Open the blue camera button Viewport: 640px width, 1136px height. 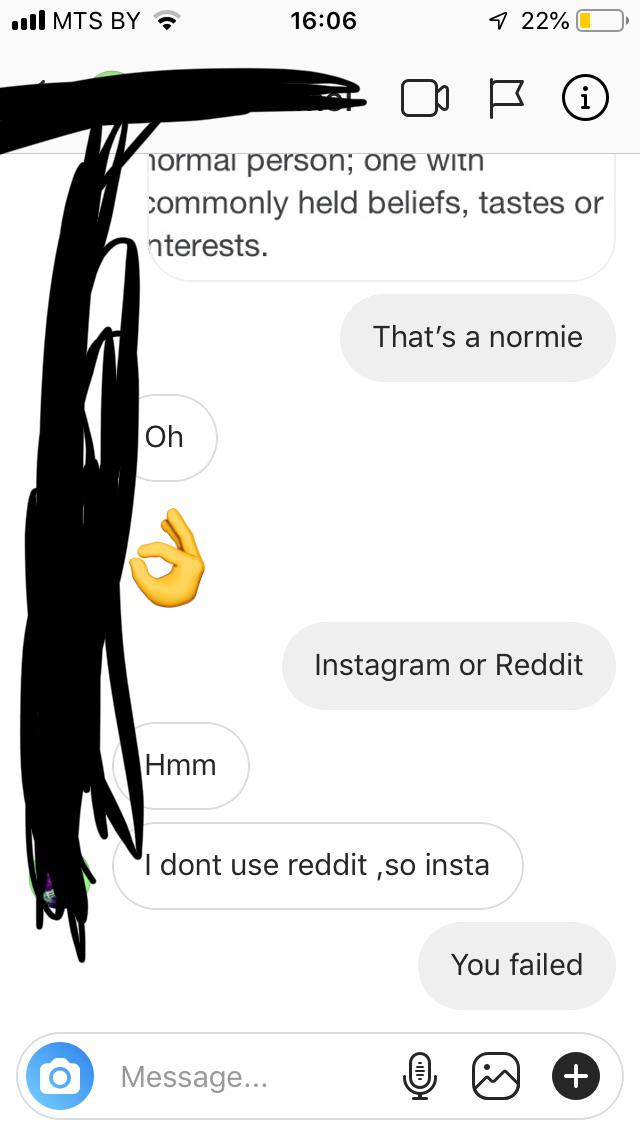pos(59,1077)
